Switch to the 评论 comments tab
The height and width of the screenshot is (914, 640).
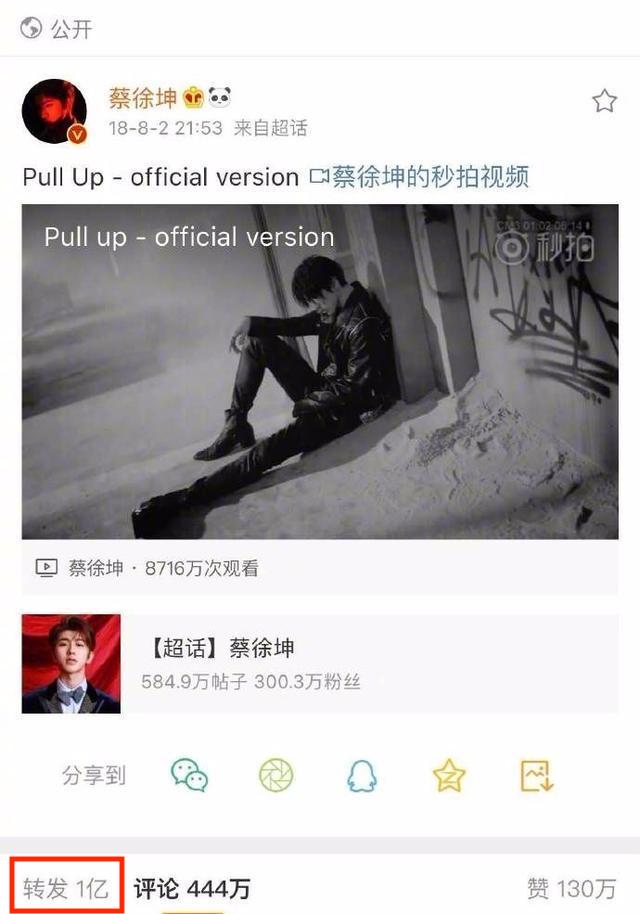(192, 887)
